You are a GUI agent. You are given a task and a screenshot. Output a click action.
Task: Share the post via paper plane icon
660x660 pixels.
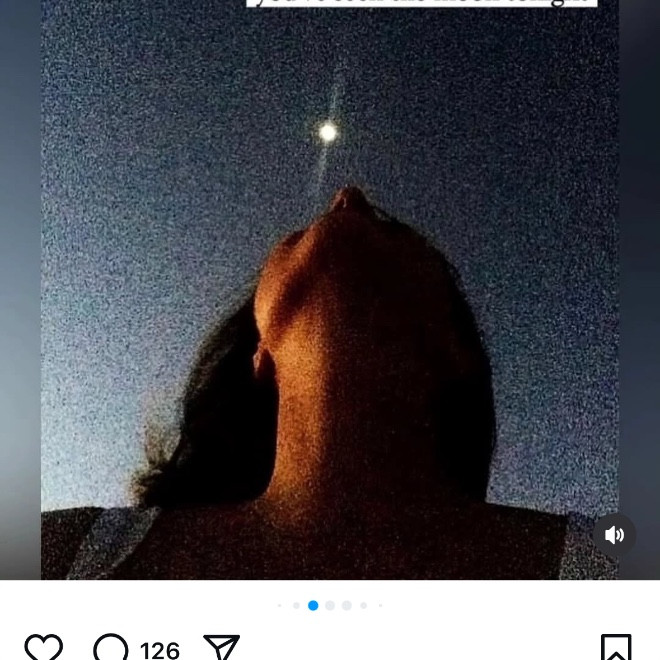(x=221, y=648)
